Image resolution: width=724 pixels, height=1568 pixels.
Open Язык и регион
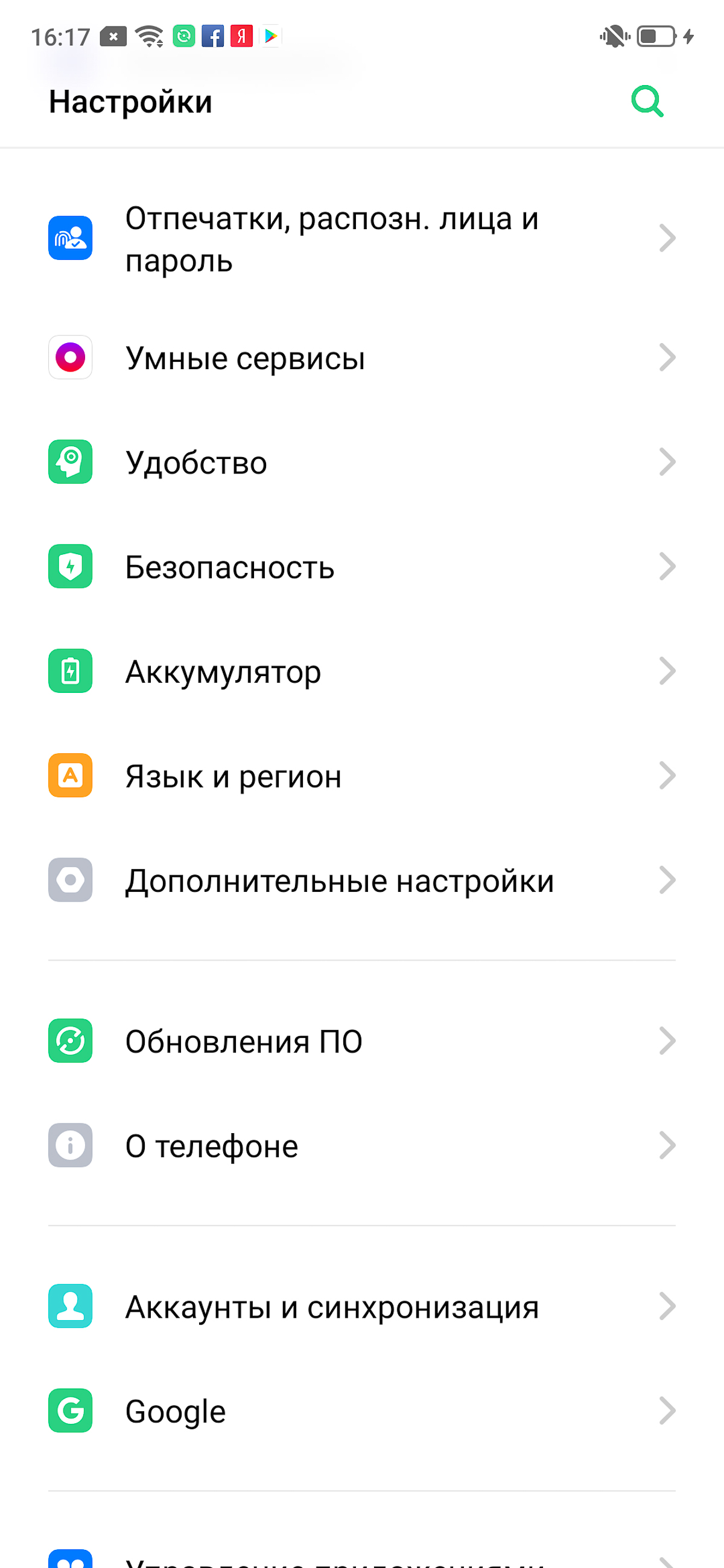(x=361, y=776)
